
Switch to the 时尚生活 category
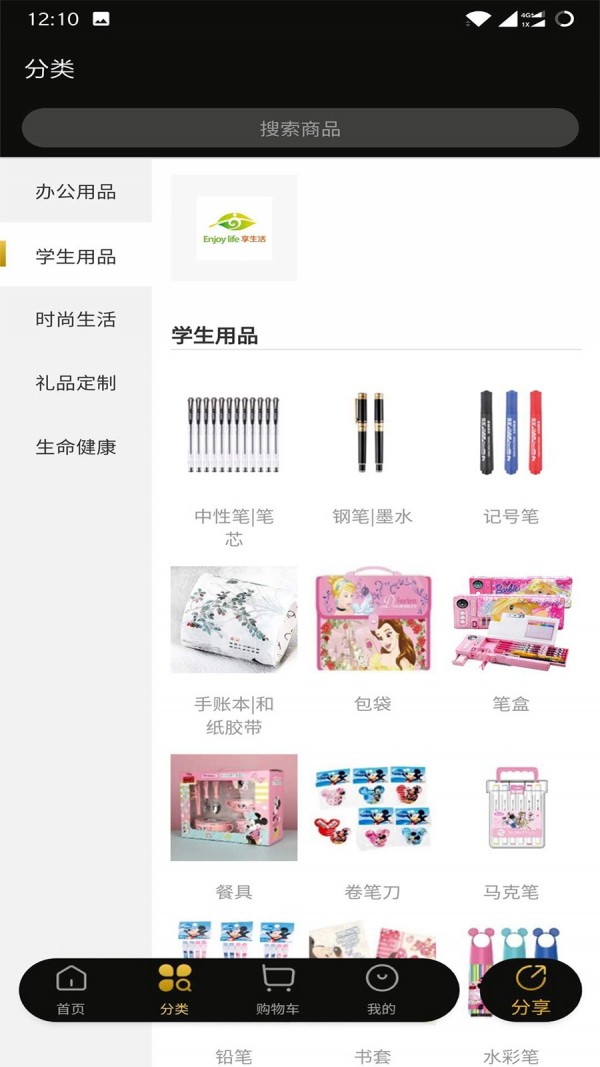[x=76, y=319]
